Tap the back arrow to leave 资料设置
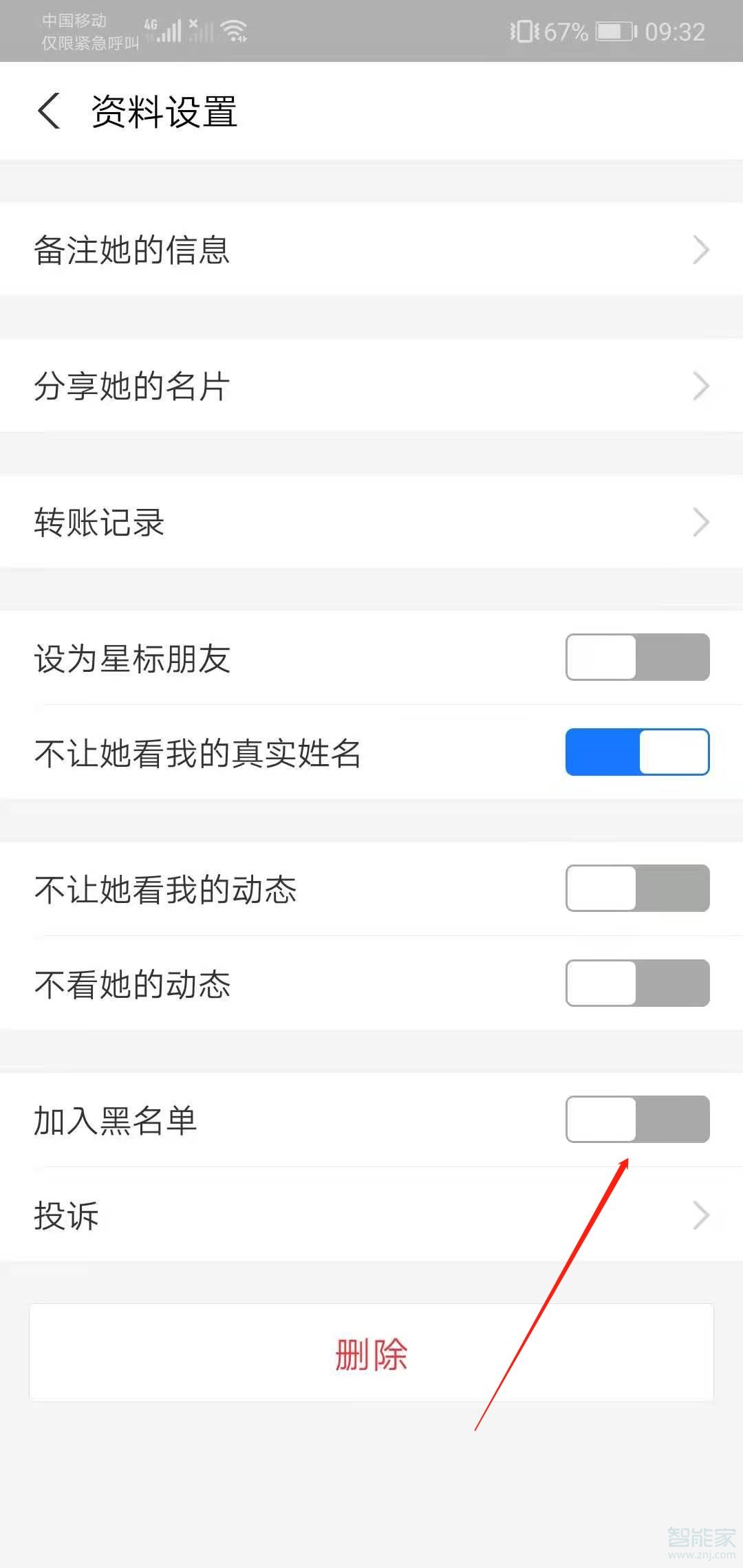Screen dimensions: 743x1568 coord(48,111)
